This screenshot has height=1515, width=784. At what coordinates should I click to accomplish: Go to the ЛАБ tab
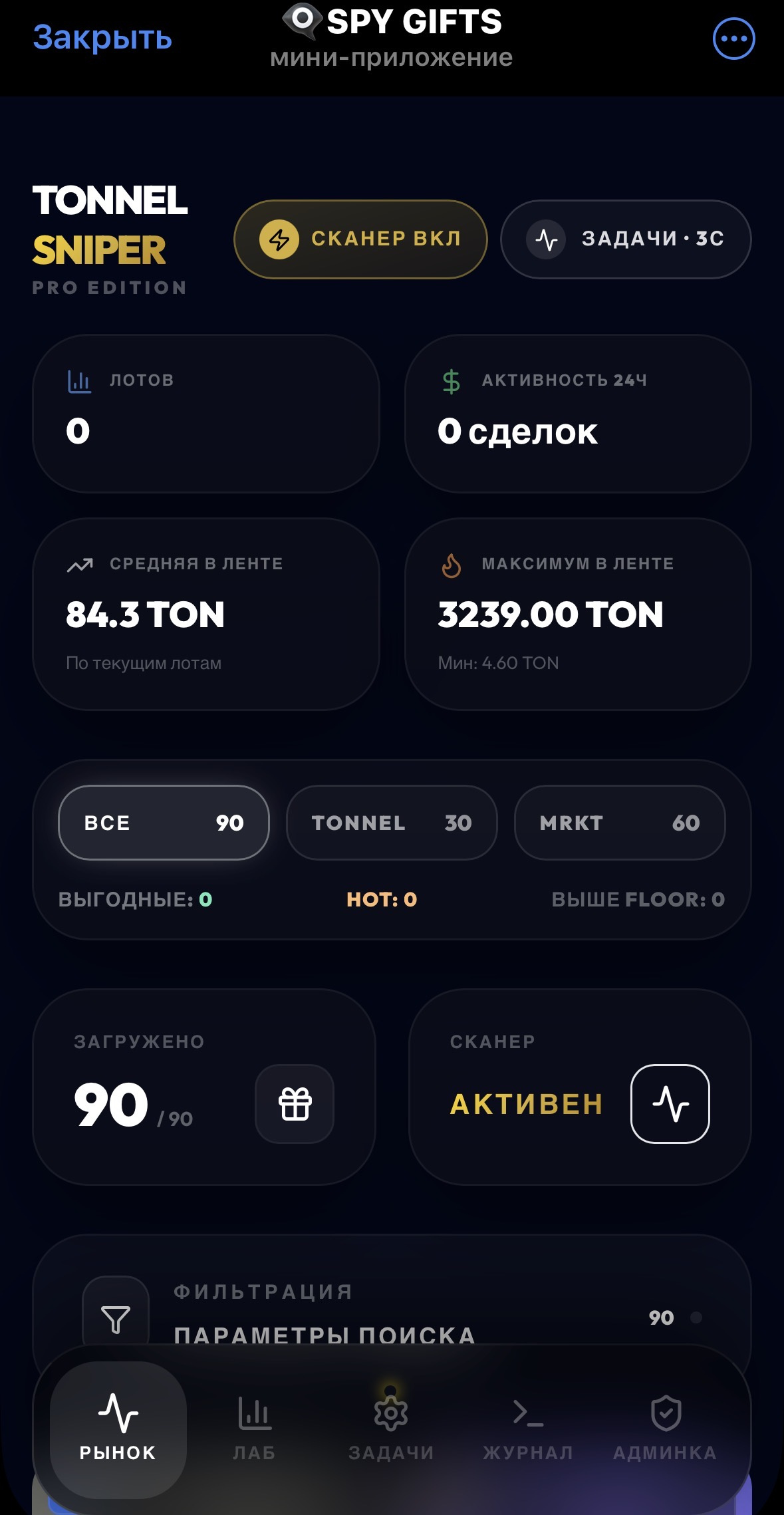click(255, 1428)
